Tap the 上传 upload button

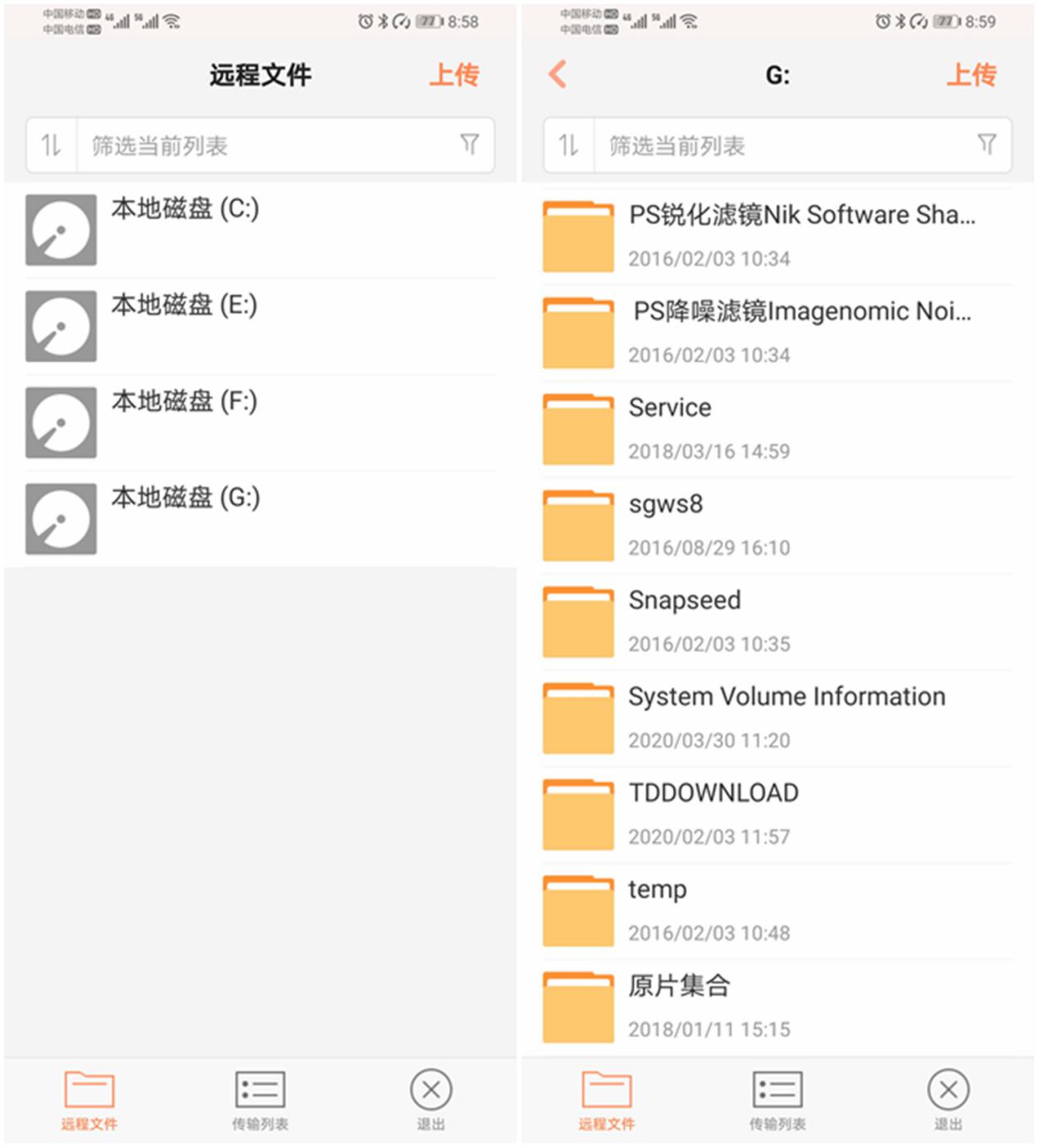tap(454, 75)
